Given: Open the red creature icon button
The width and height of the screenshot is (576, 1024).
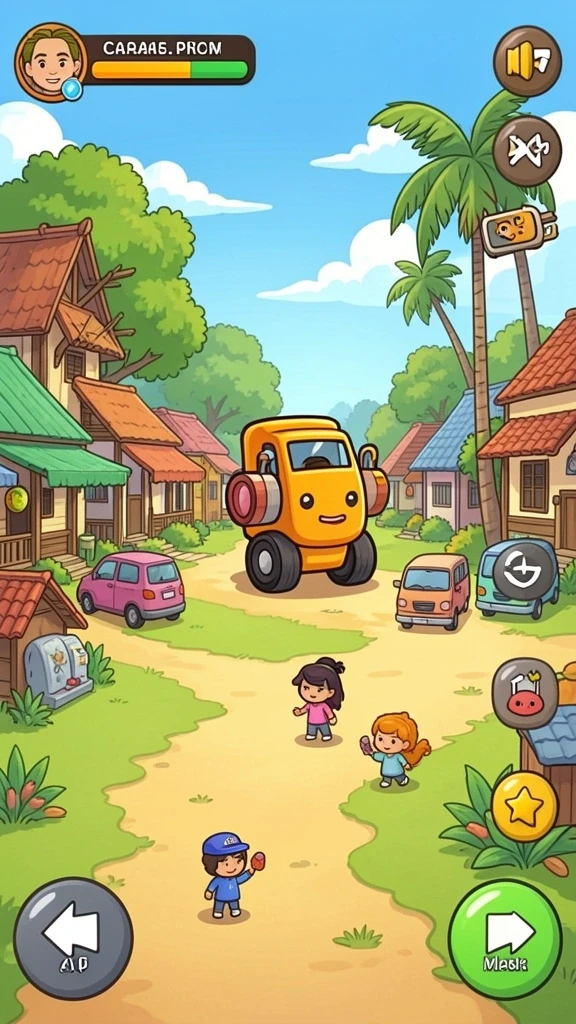Looking at the screenshot, I should [x=524, y=693].
